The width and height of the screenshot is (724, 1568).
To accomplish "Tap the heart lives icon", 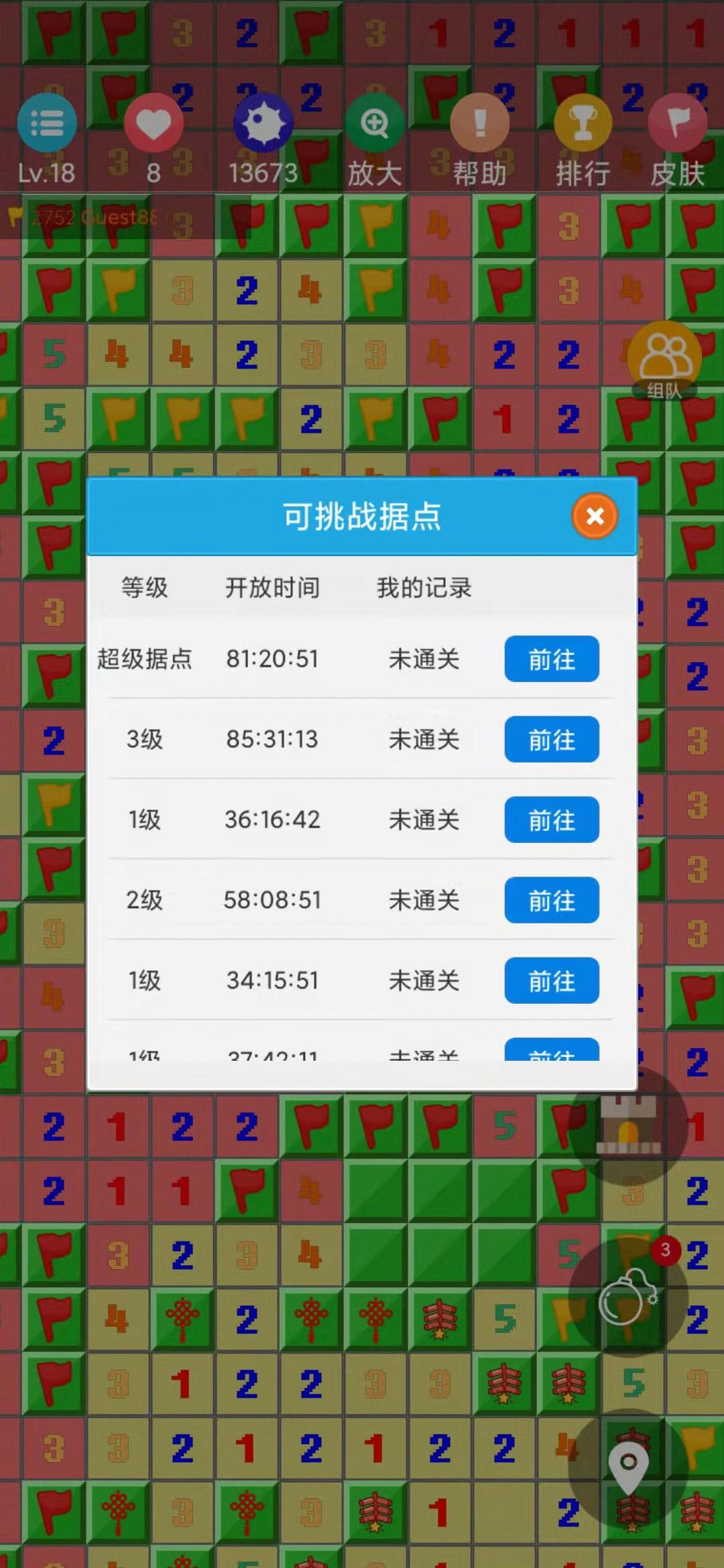I will coord(154,124).
